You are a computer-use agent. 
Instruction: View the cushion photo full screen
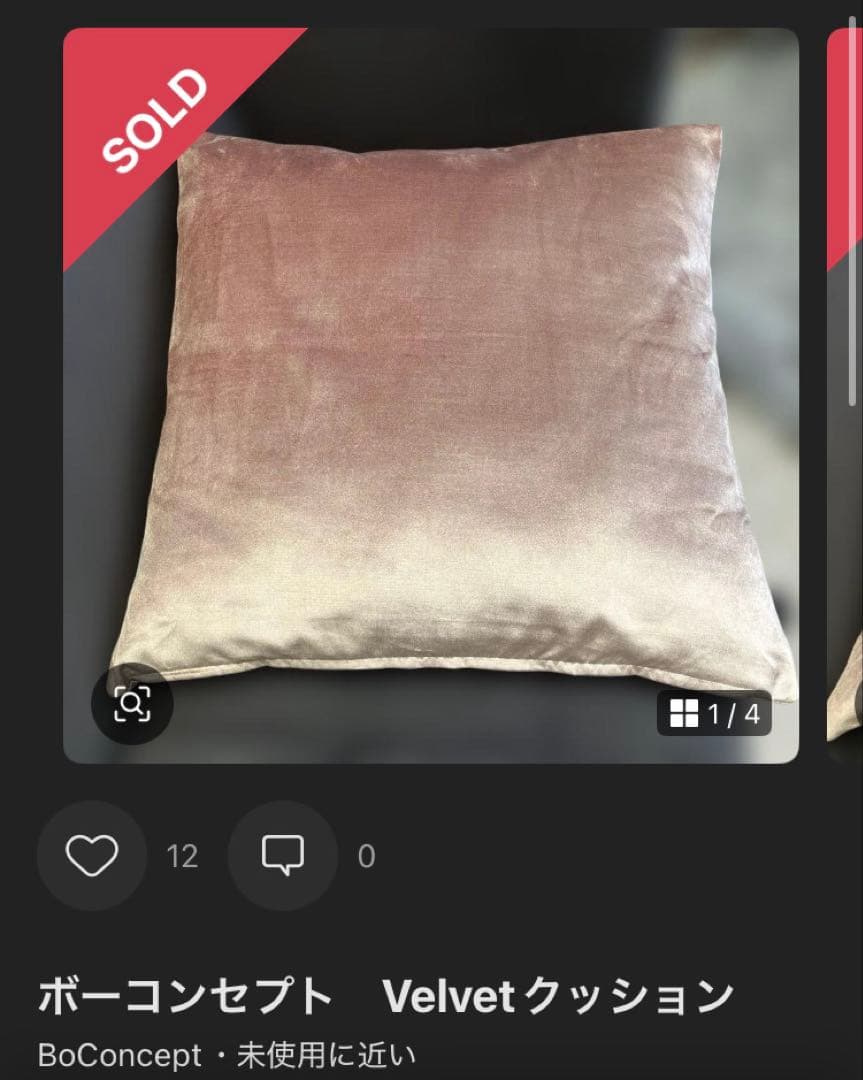[x=431, y=400]
